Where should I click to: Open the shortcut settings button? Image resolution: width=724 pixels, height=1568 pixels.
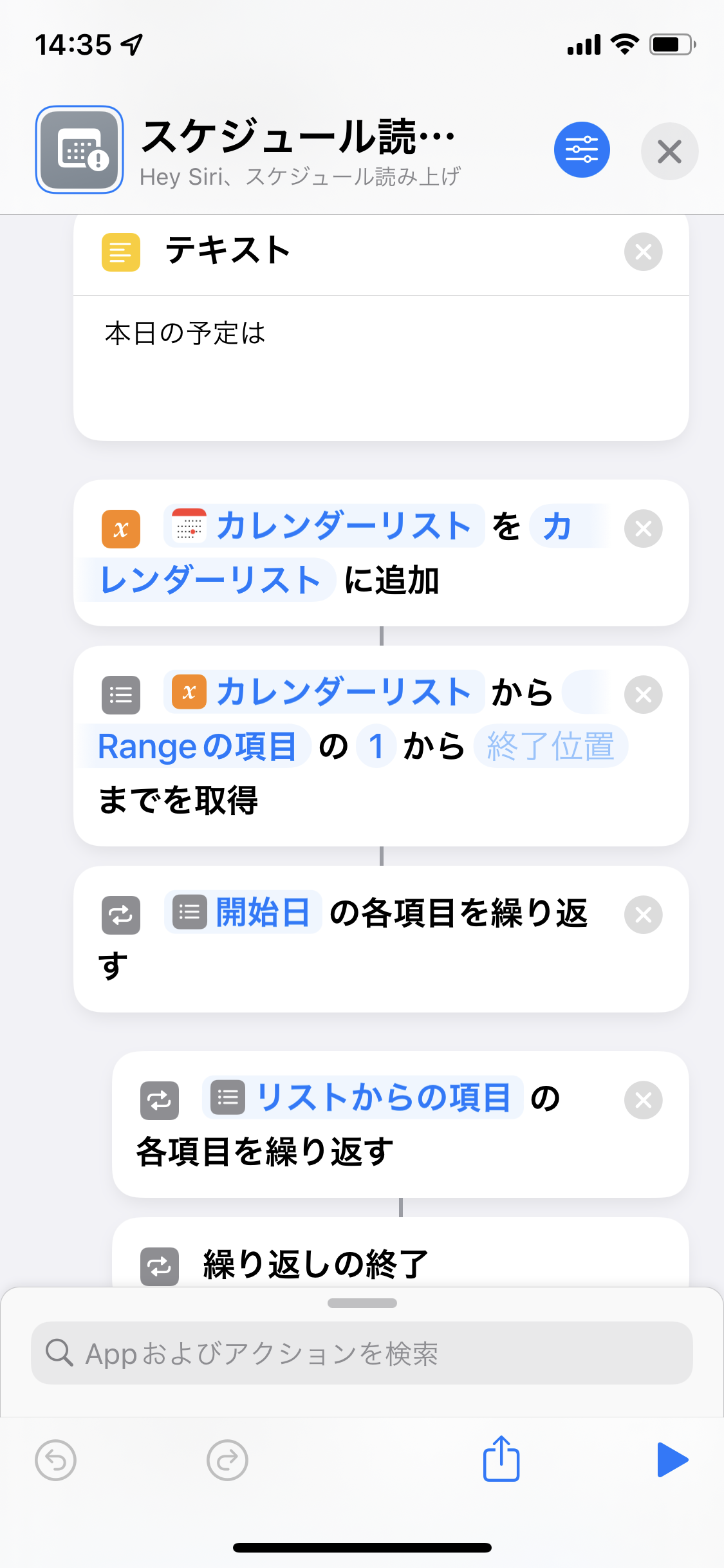point(582,150)
